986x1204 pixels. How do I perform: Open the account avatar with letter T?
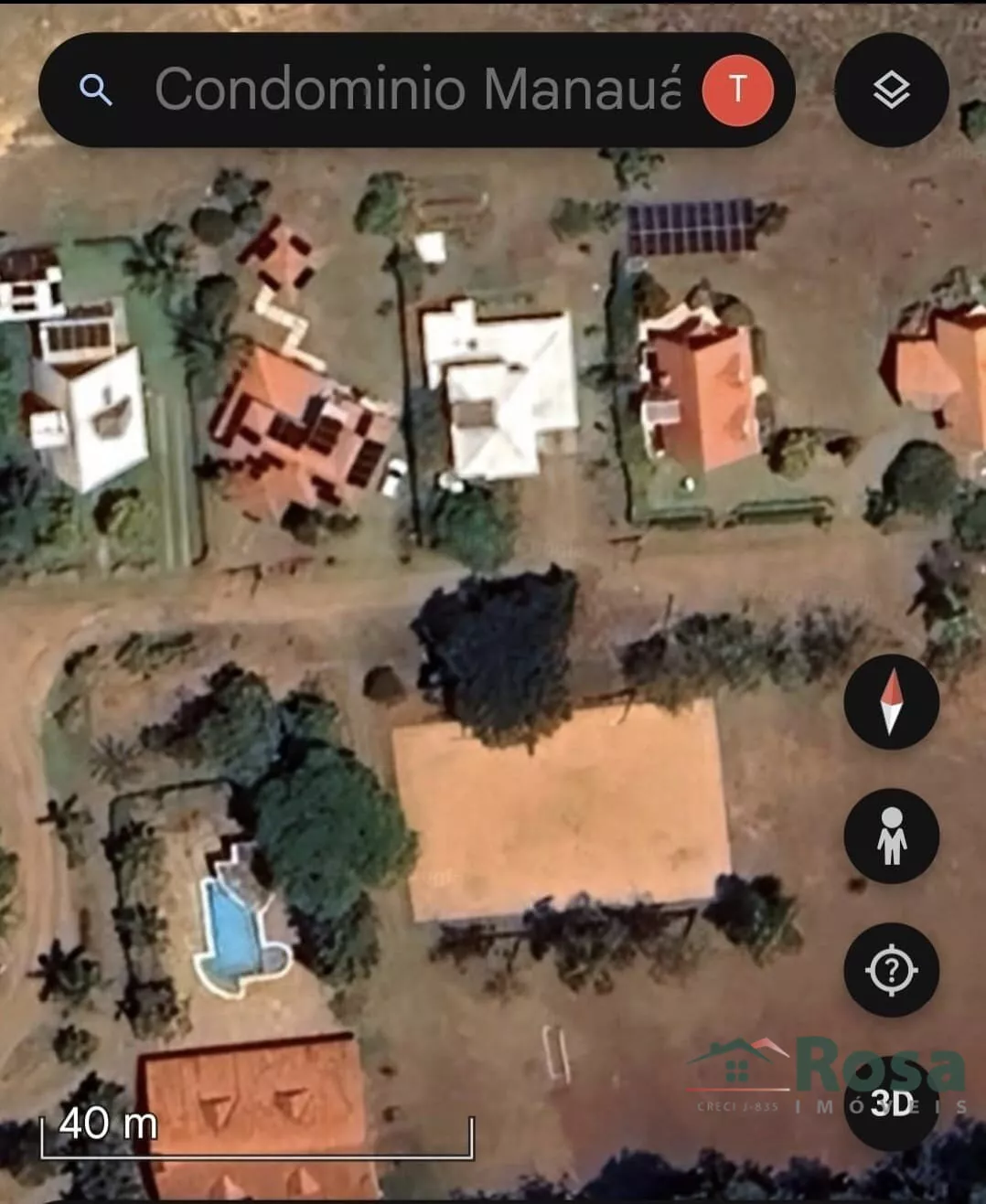[737, 90]
